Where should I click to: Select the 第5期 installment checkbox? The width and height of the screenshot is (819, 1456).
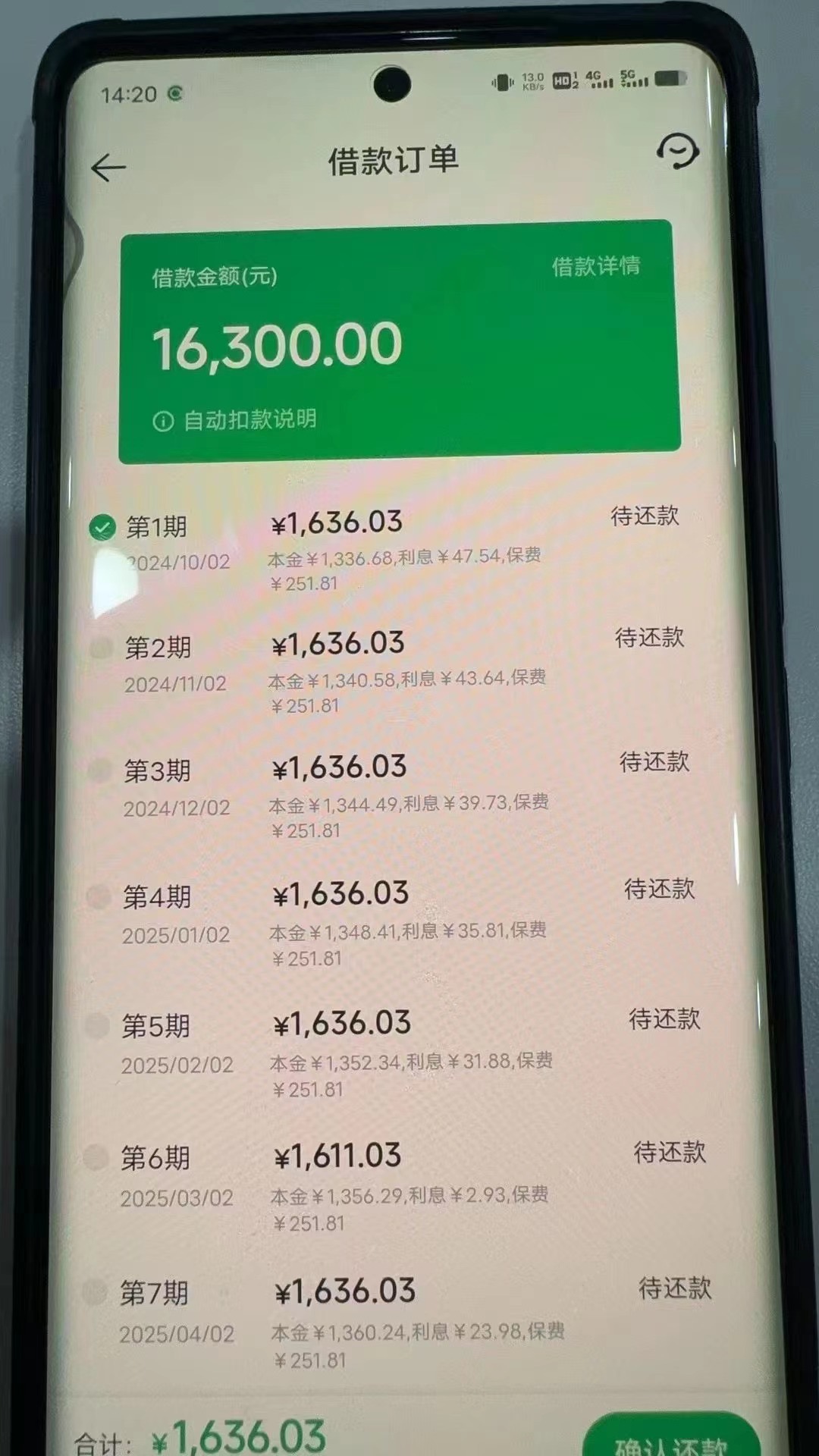(97, 1026)
